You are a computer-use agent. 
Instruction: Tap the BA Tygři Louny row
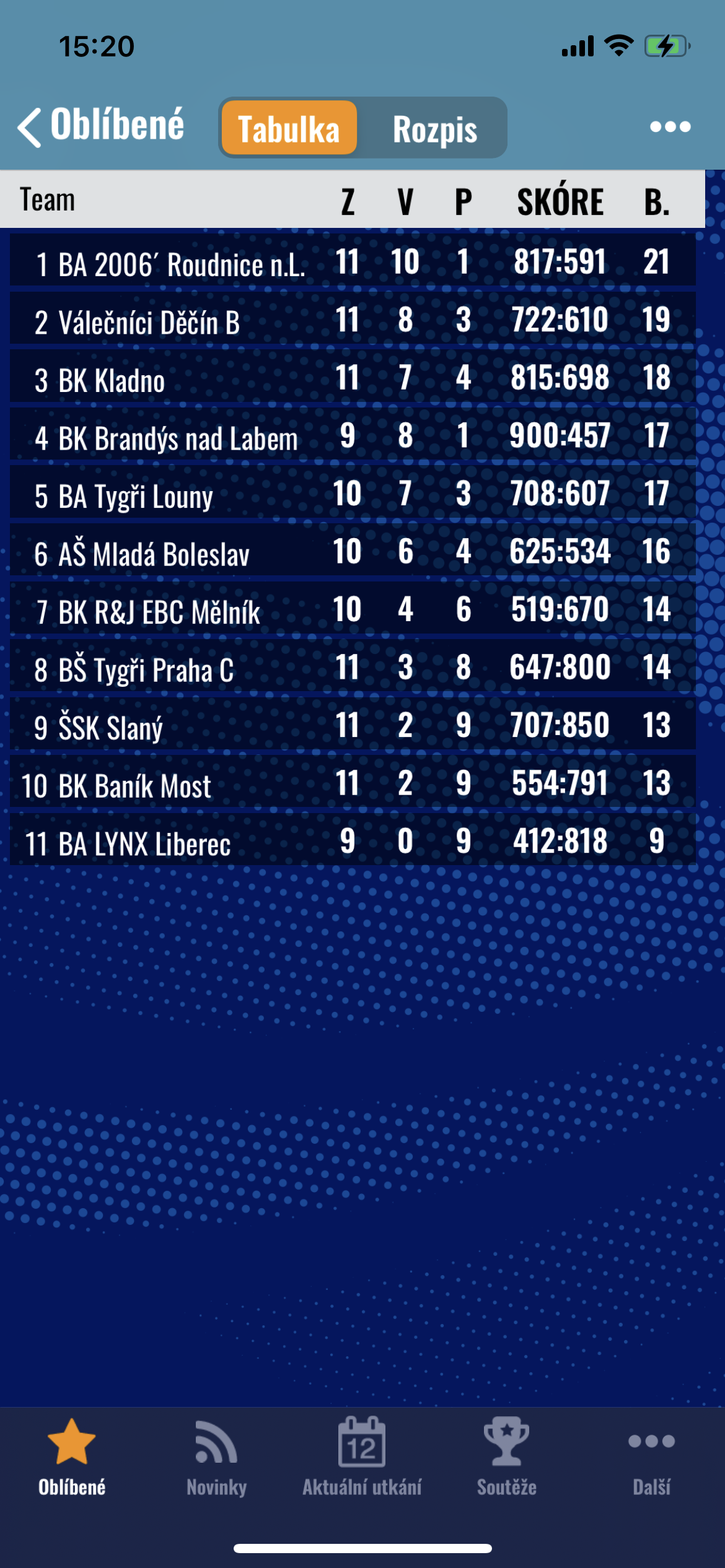tap(353, 494)
